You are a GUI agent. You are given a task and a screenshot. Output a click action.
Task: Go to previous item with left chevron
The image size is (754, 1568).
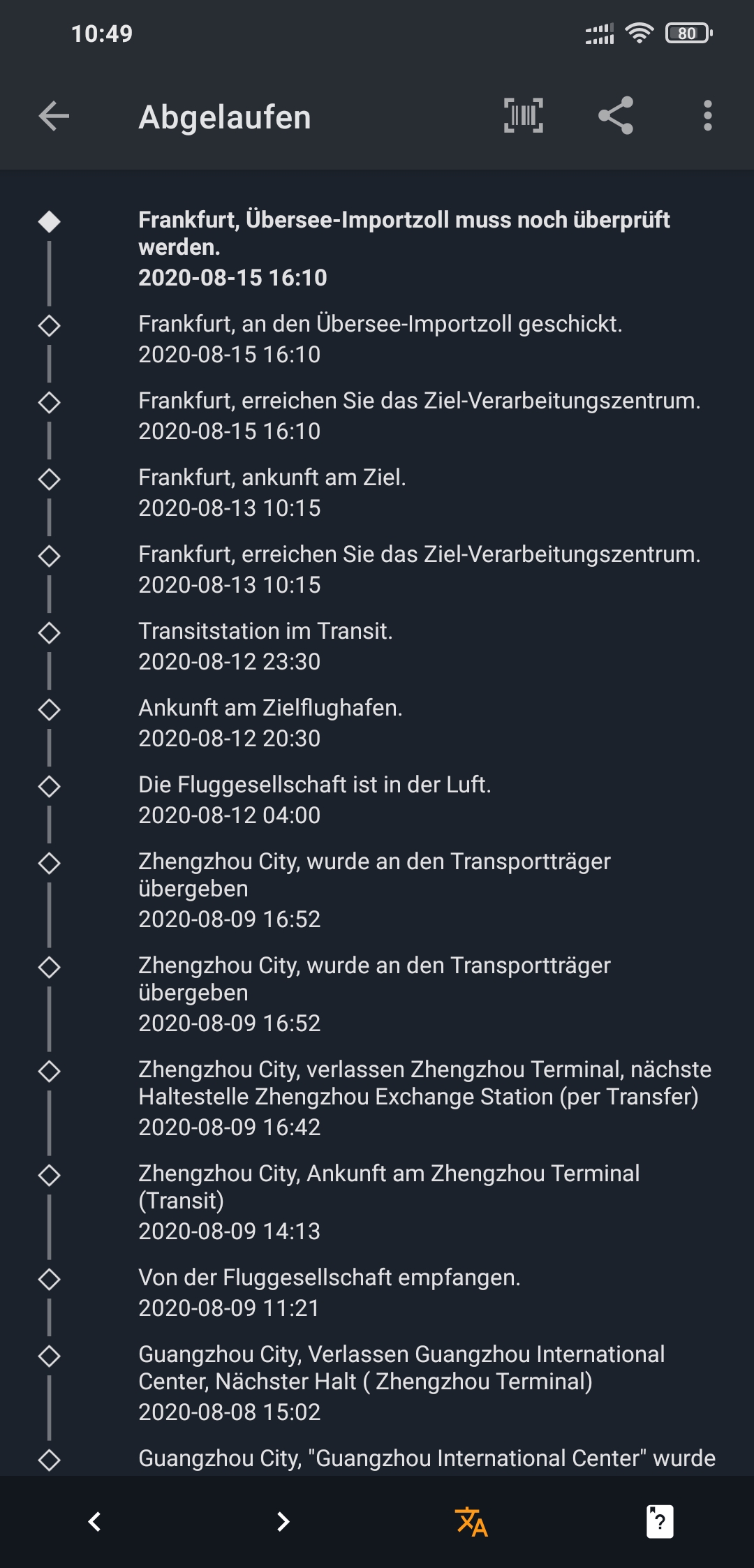click(95, 1522)
